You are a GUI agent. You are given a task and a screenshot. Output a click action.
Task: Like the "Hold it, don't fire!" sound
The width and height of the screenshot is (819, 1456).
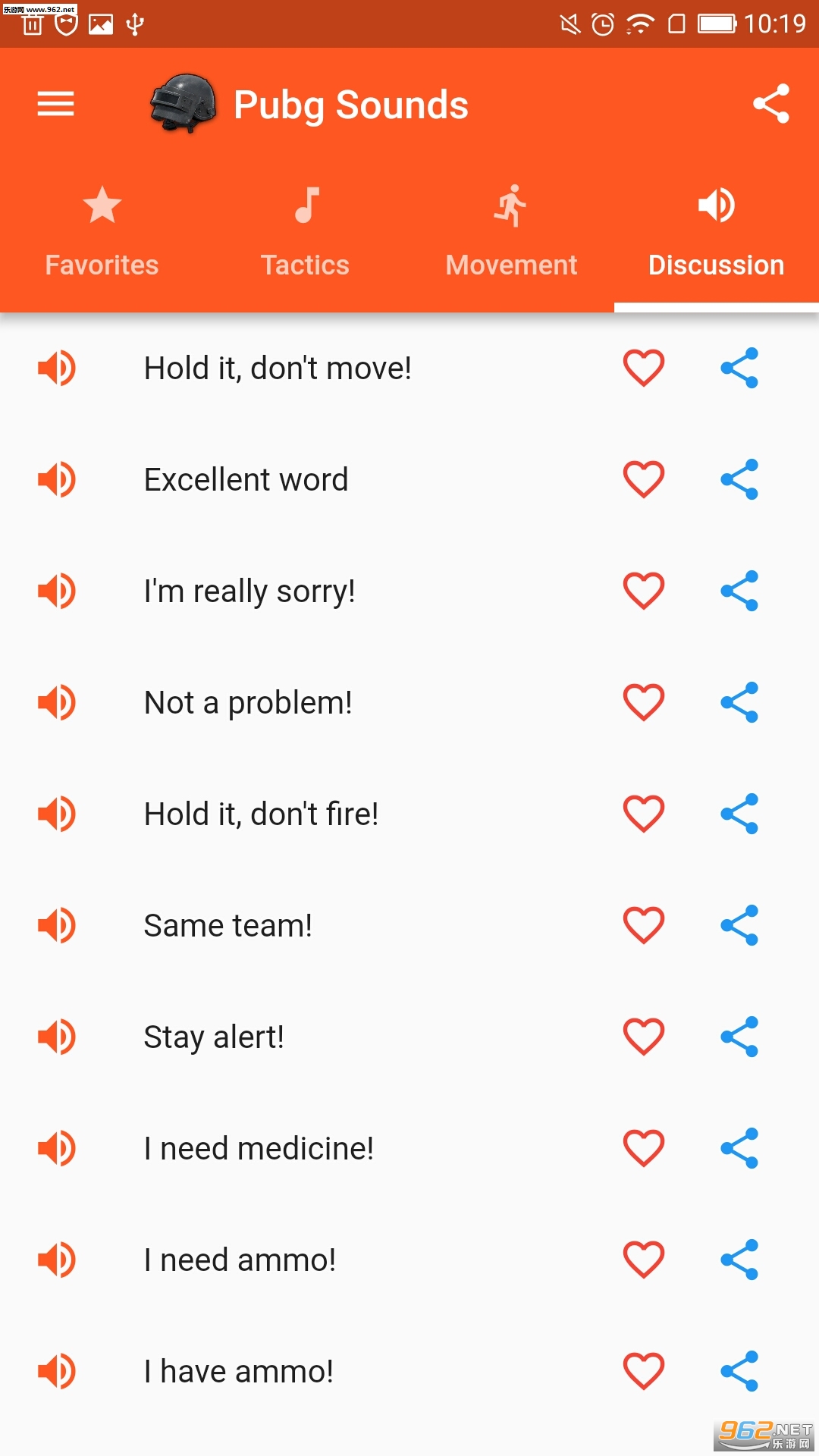pyautogui.click(x=643, y=814)
